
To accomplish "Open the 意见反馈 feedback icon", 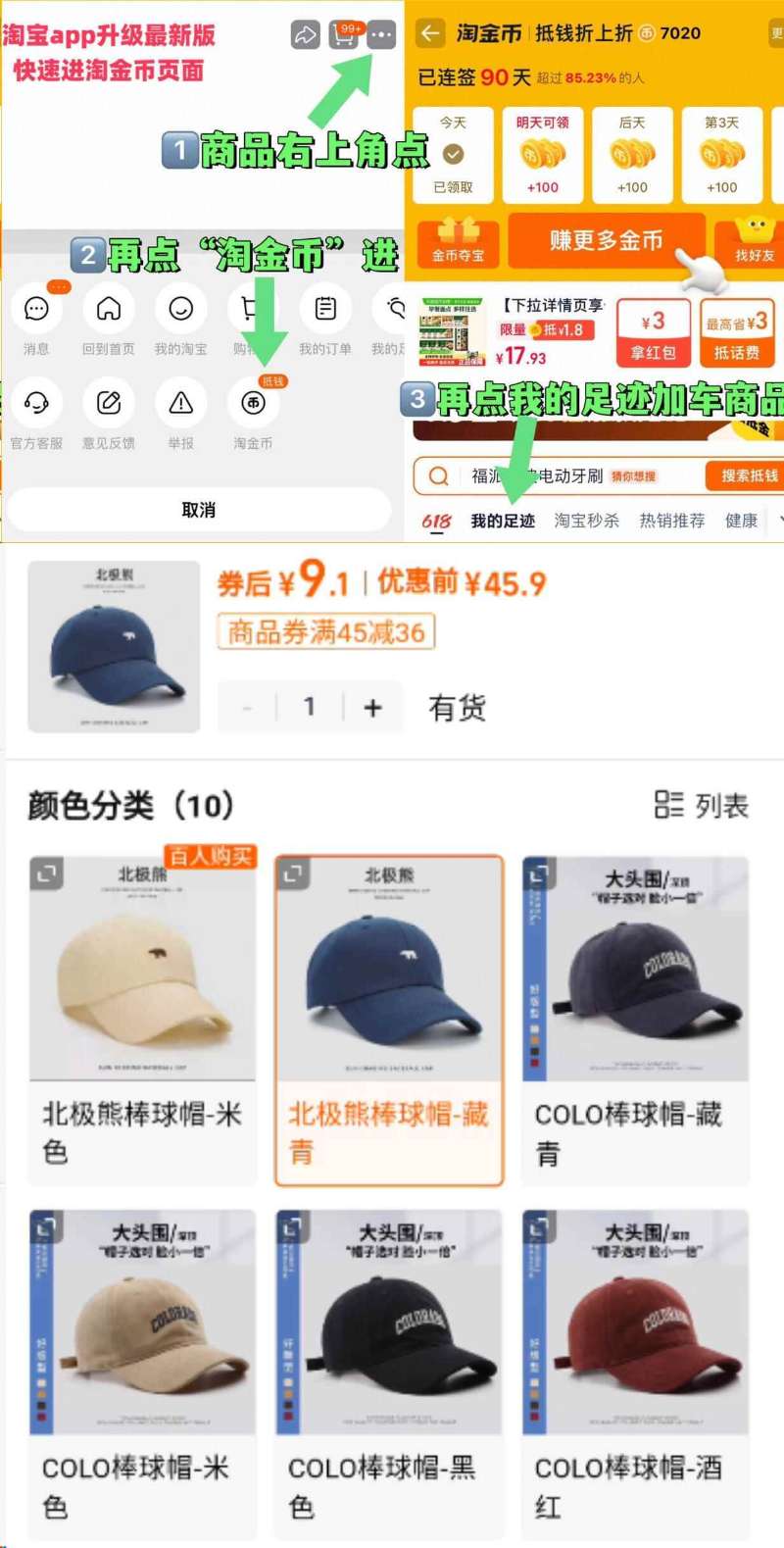I will point(108,402).
